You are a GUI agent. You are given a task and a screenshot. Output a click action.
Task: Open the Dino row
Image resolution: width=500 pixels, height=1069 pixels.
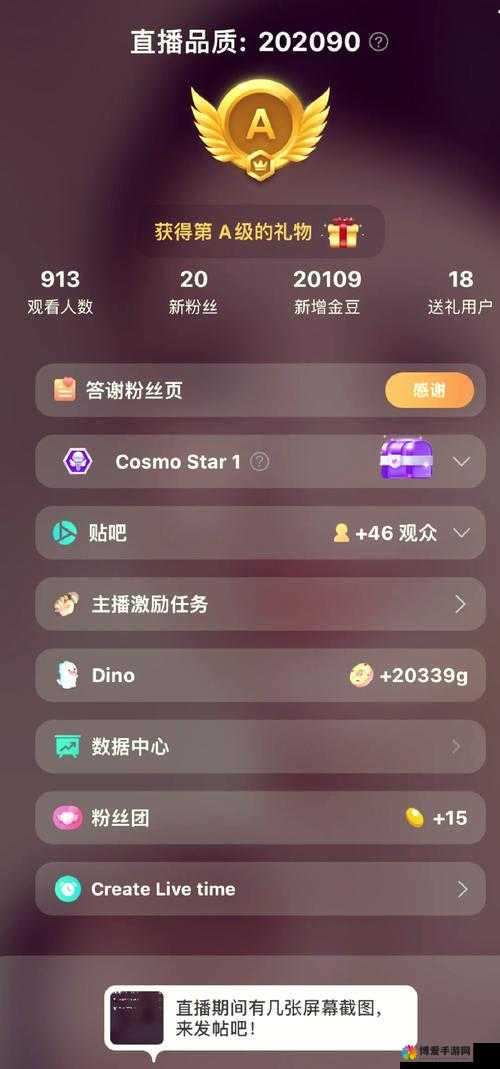coord(261,675)
